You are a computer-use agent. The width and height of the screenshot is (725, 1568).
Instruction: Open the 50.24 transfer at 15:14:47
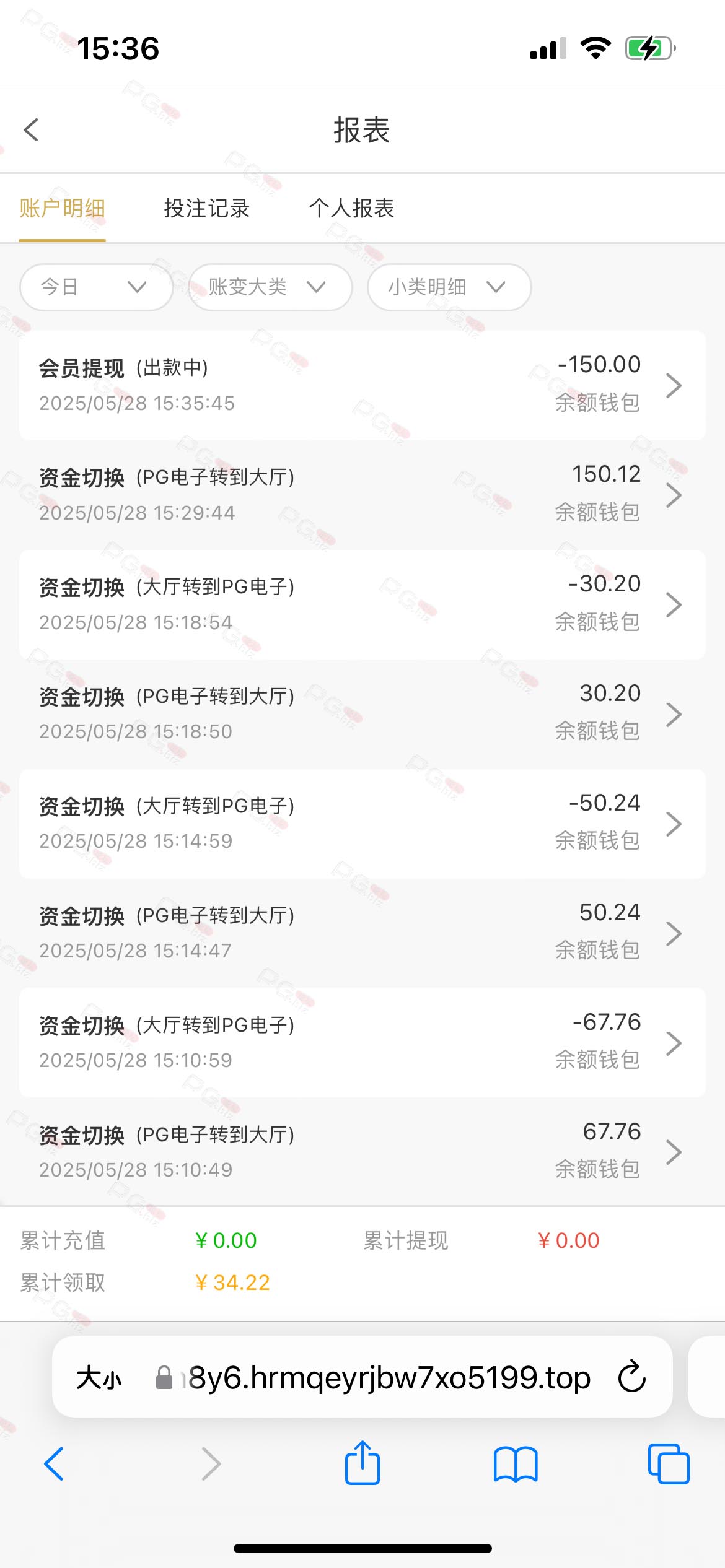click(362, 933)
